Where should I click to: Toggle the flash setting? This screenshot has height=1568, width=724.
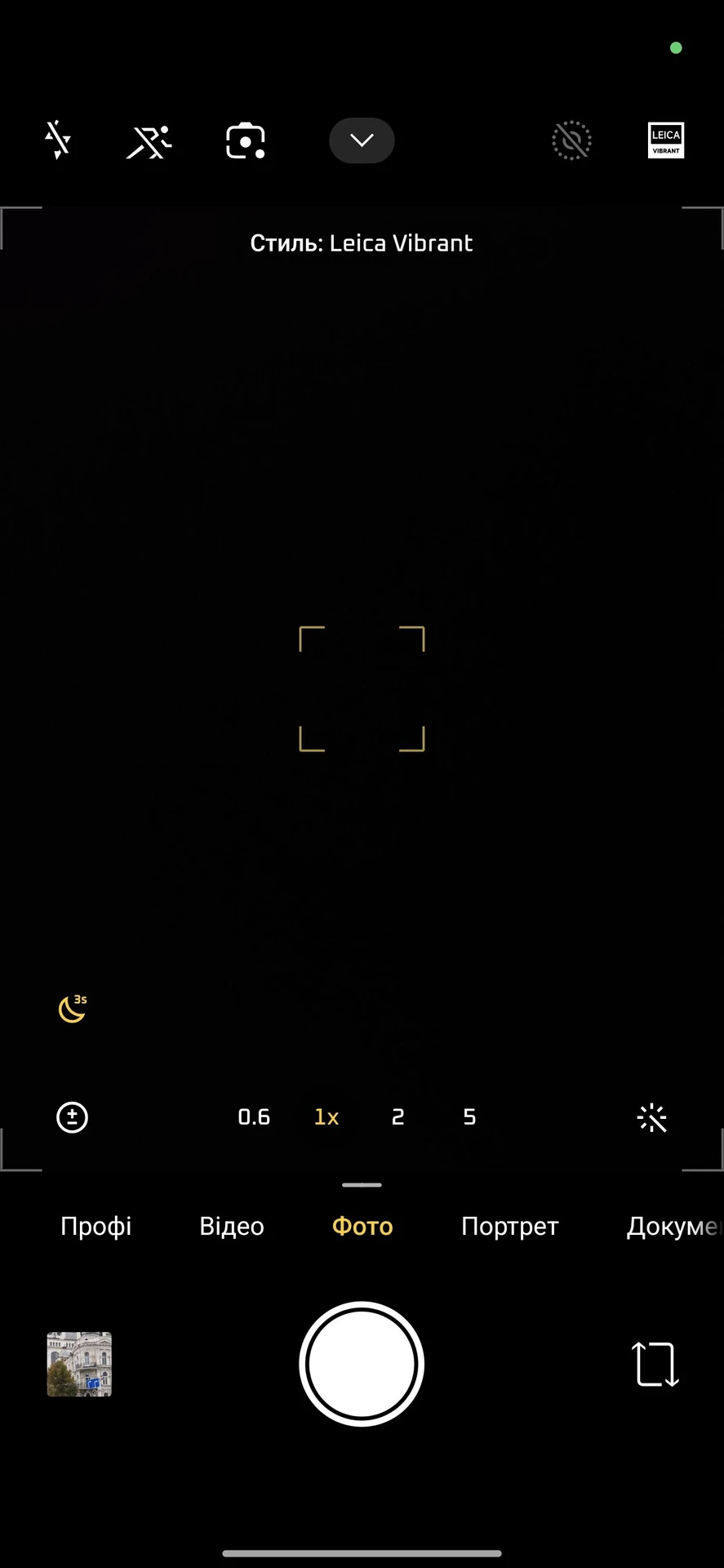click(x=57, y=140)
